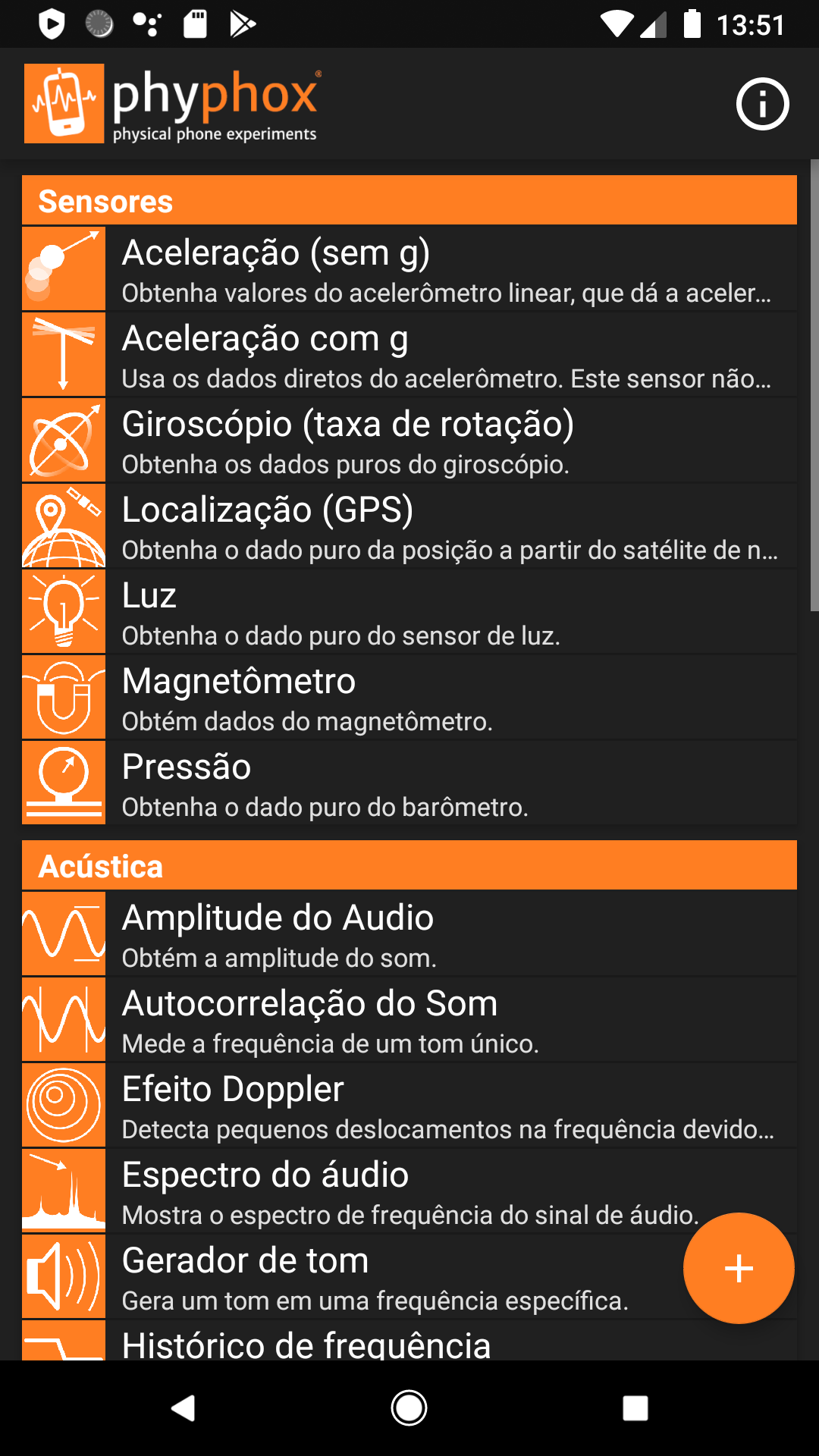Launch the Gerador de tom experiment

[379, 1277]
